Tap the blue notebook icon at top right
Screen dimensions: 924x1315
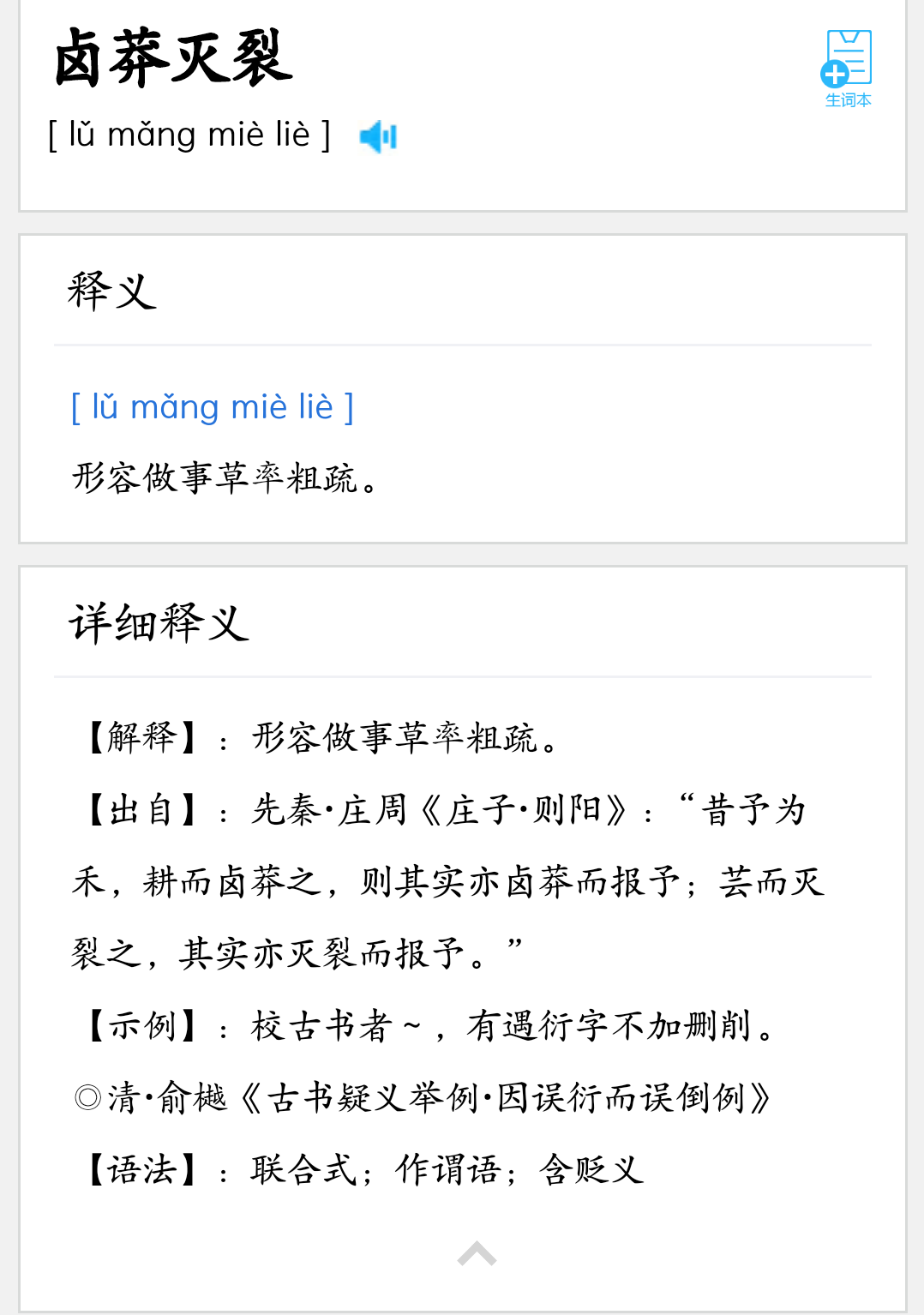click(847, 60)
